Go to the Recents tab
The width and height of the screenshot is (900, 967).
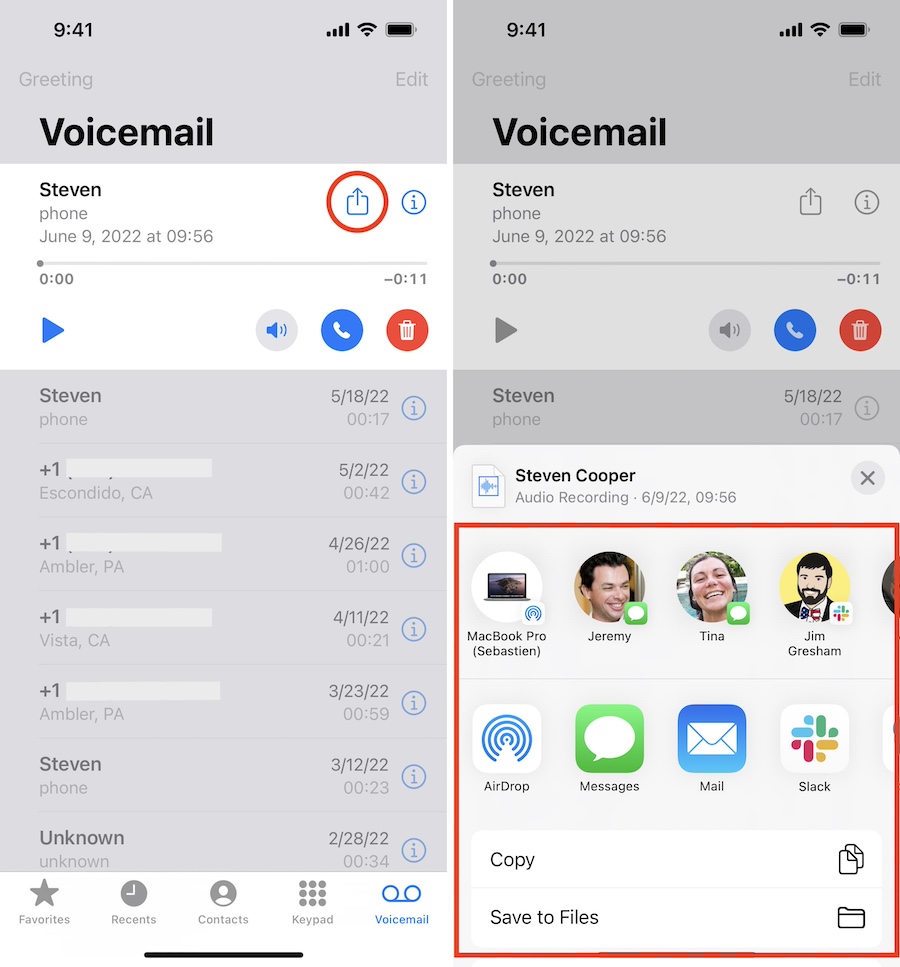pos(134,901)
